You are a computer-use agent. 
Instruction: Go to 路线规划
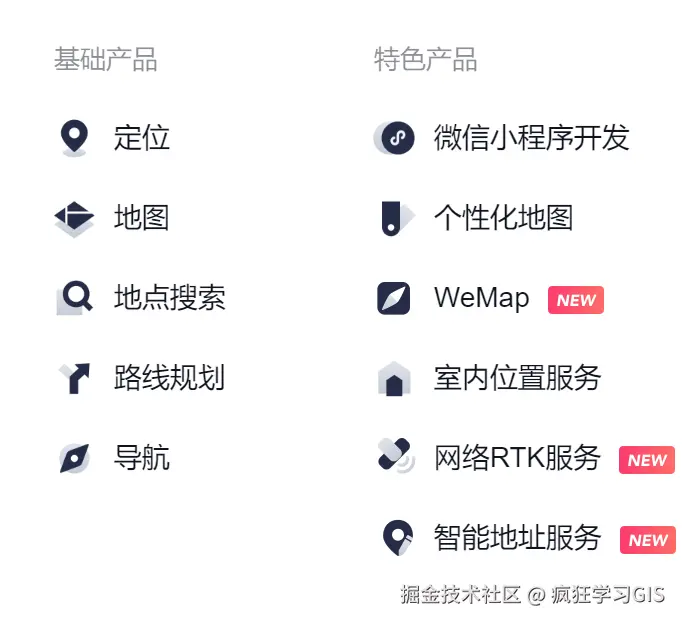coord(169,378)
